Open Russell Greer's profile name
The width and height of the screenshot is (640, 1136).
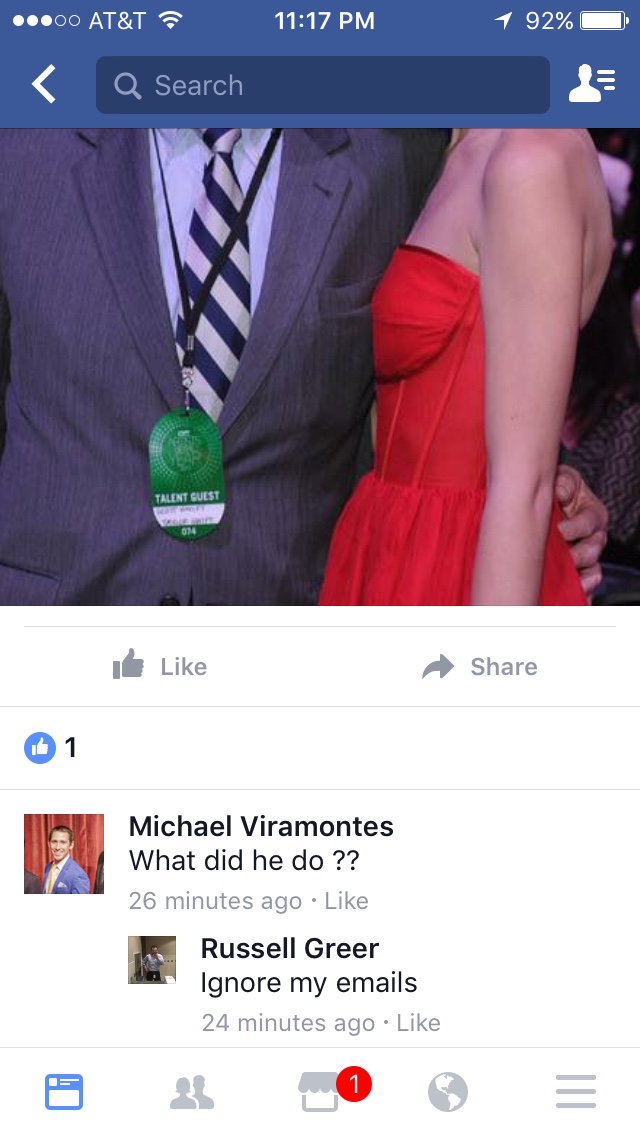click(x=290, y=948)
